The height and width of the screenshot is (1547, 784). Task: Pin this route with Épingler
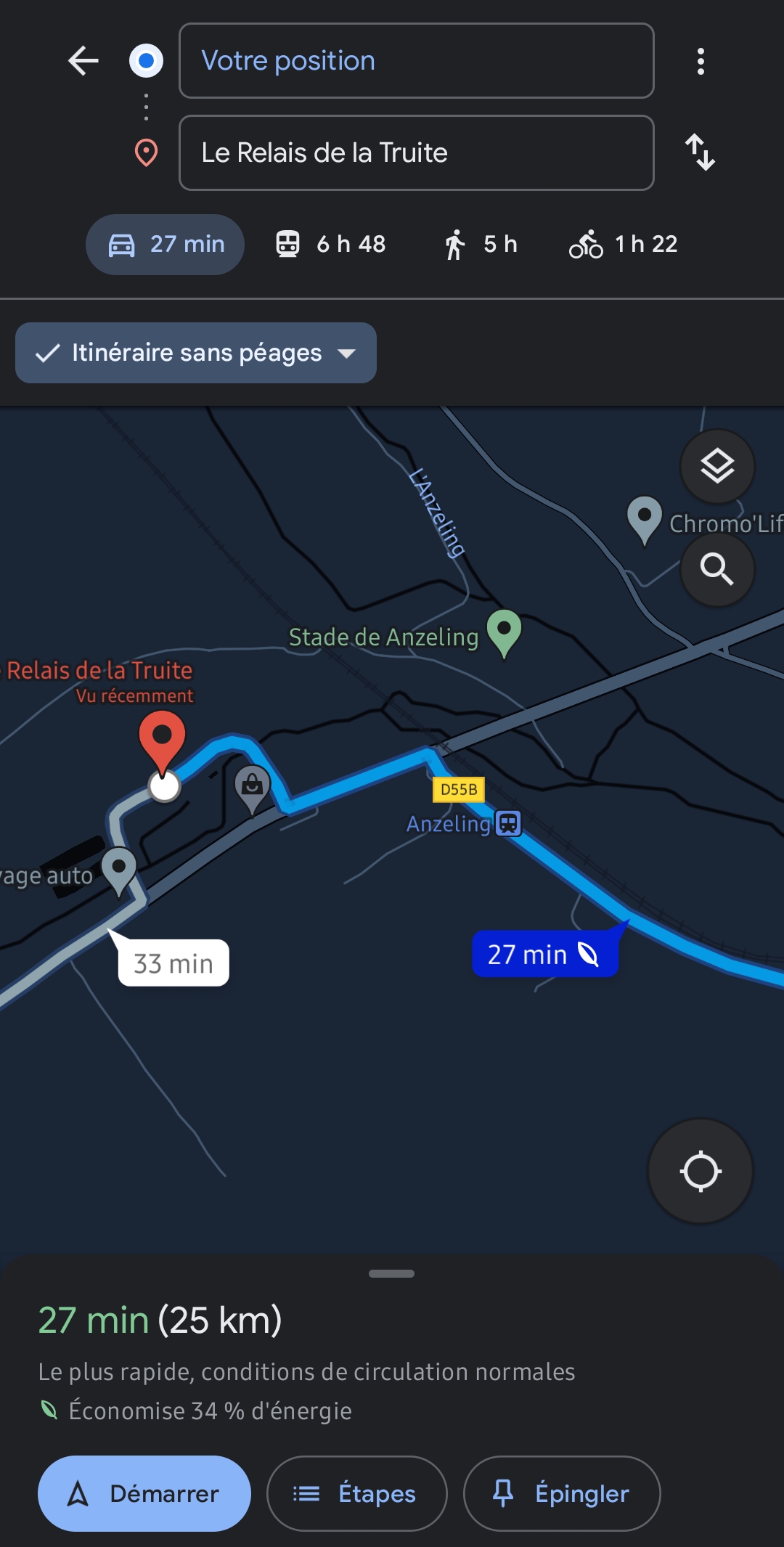[x=562, y=1493]
